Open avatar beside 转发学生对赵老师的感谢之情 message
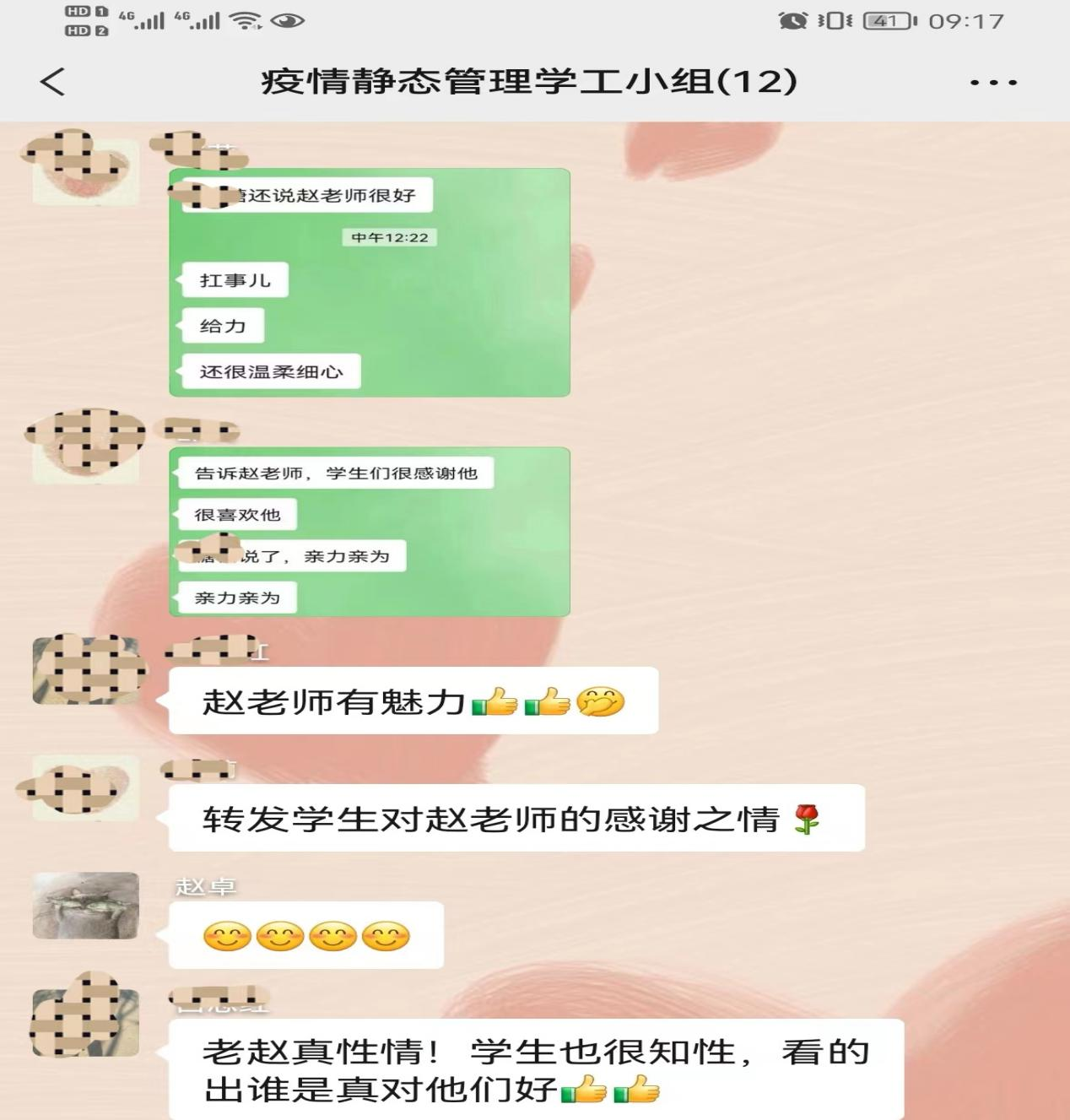 pos(85,787)
